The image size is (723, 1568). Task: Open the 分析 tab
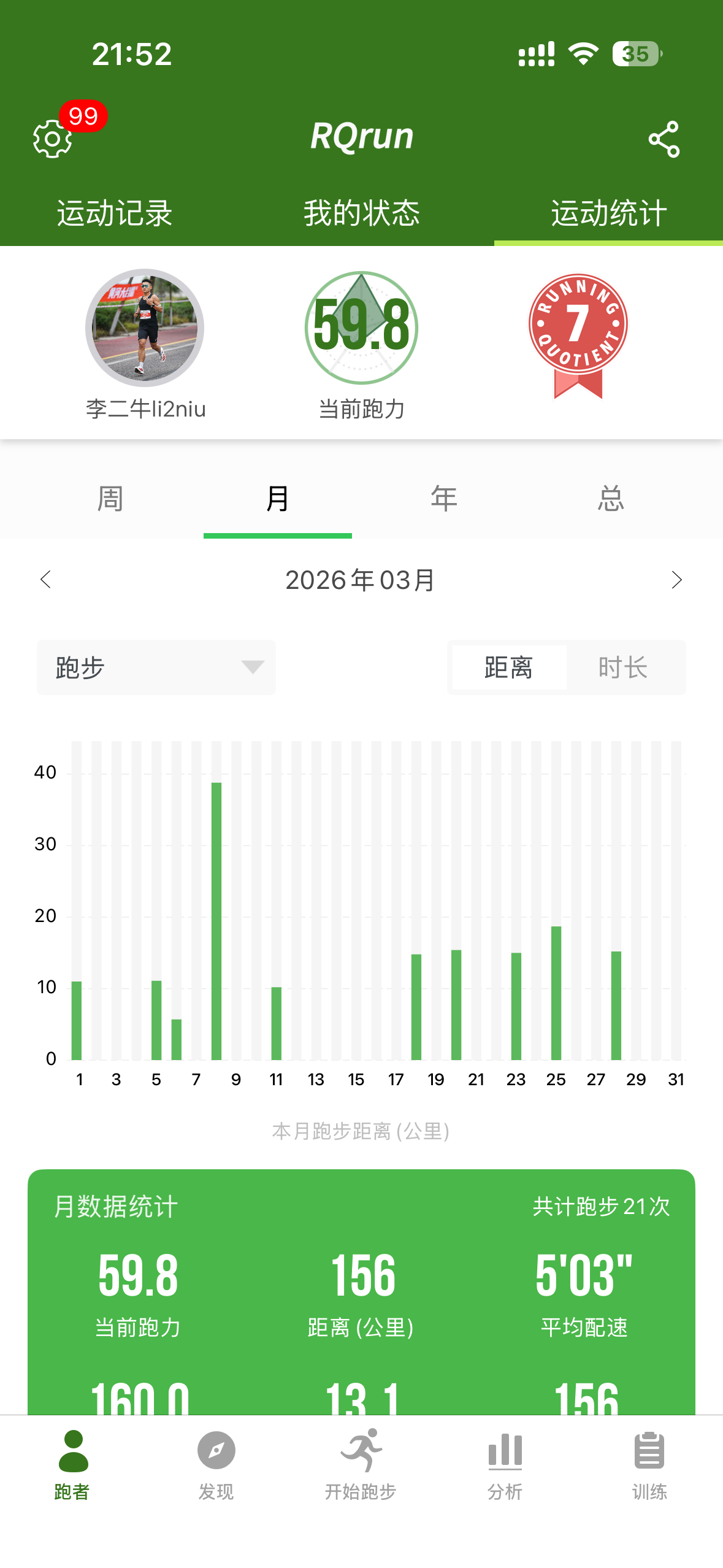tap(505, 1464)
